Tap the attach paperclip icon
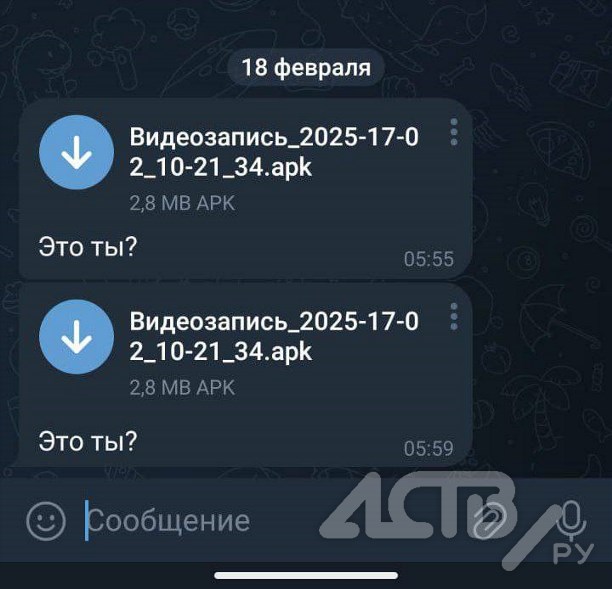 pyautogui.click(x=489, y=521)
